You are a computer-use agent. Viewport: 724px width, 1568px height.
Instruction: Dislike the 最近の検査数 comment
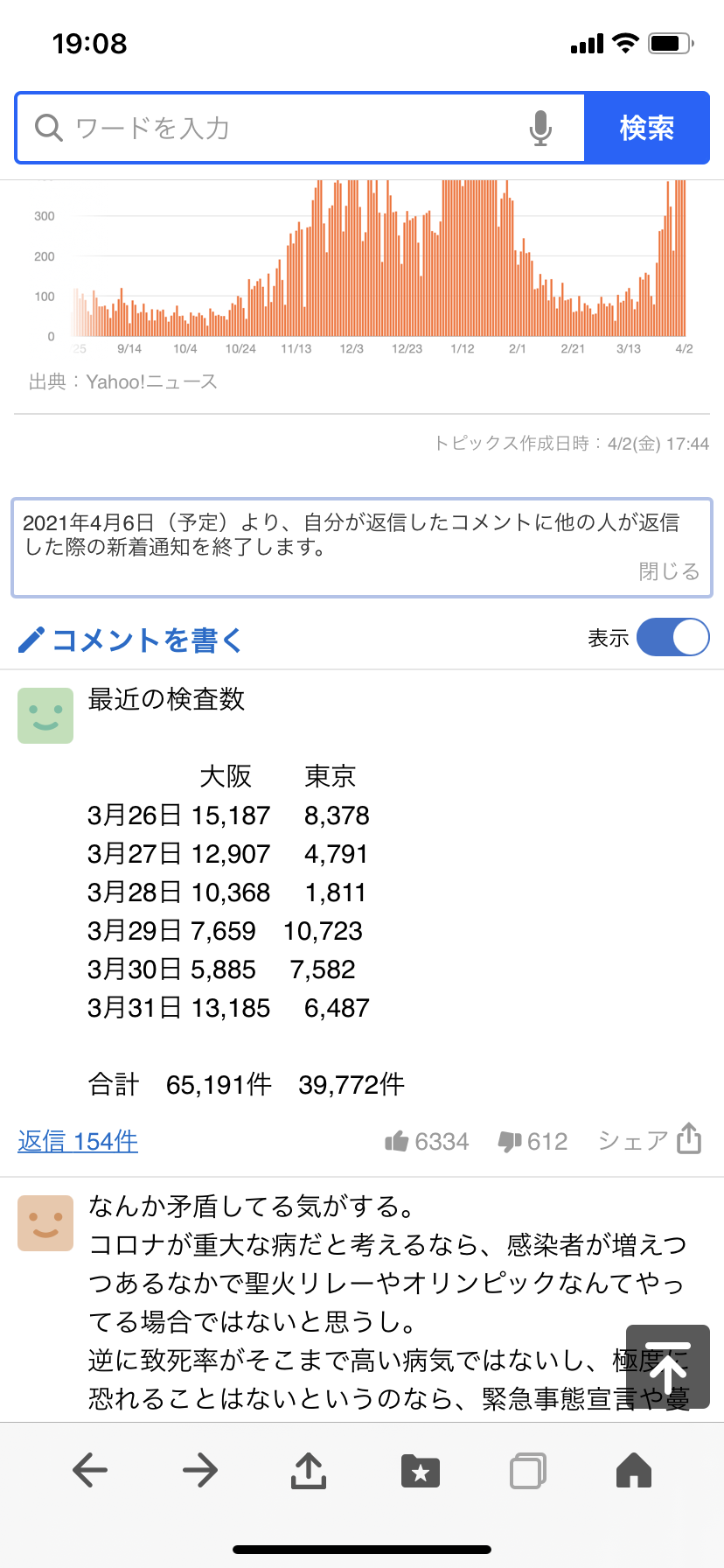click(x=533, y=1141)
